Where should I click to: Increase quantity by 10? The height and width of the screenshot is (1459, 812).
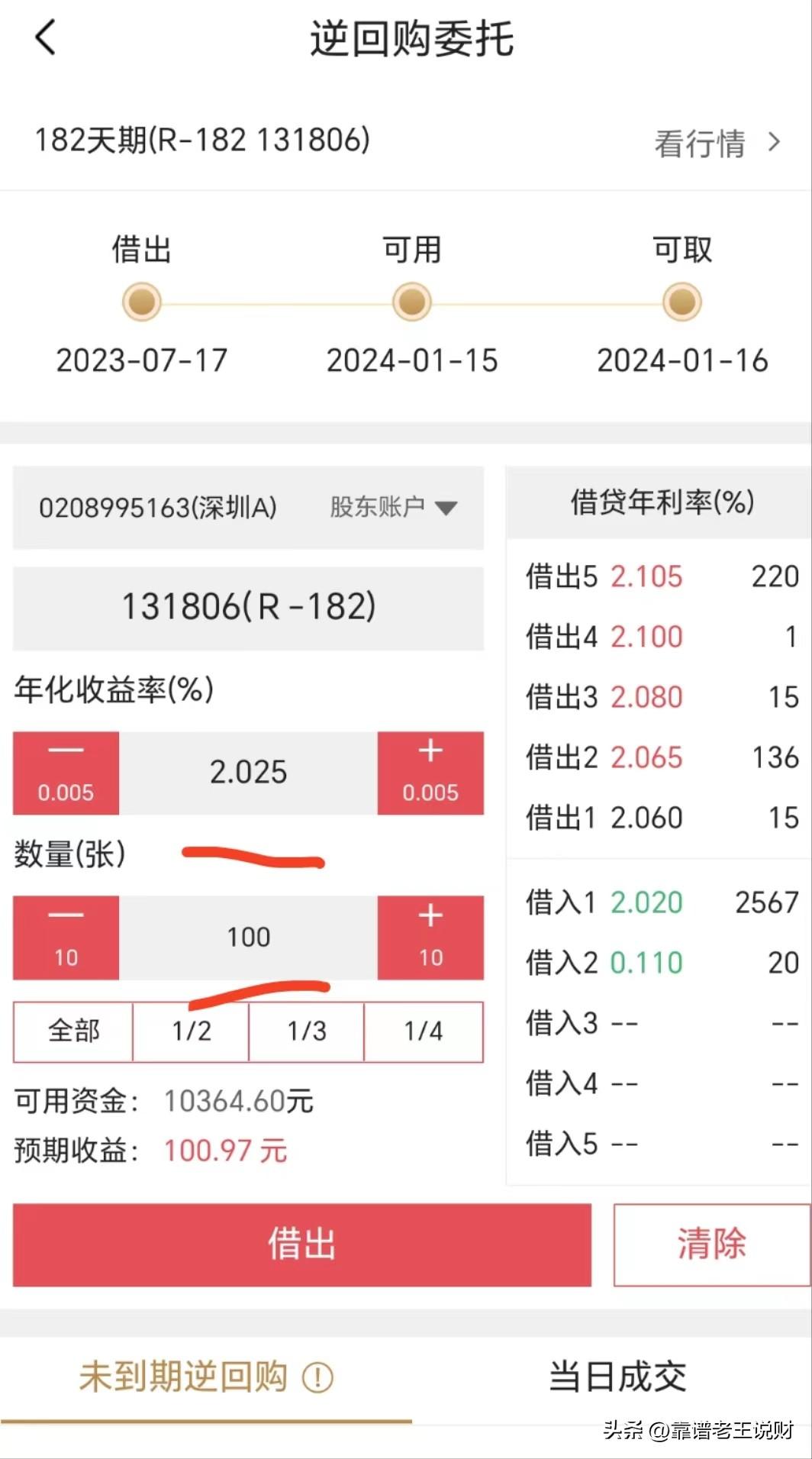(x=430, y=938)
